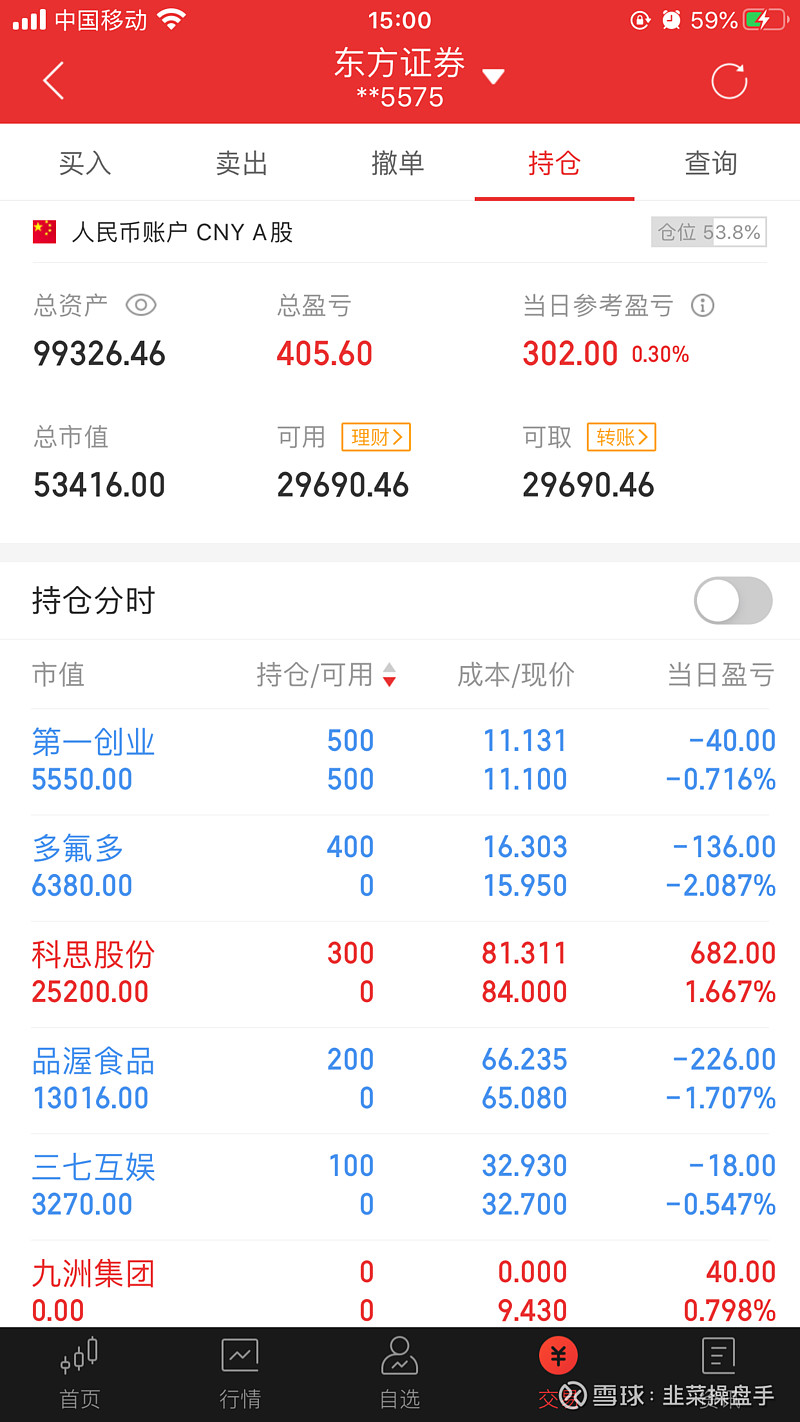
Task: Switch to the 卖出 tab
Action: click(x=240, y=162)
